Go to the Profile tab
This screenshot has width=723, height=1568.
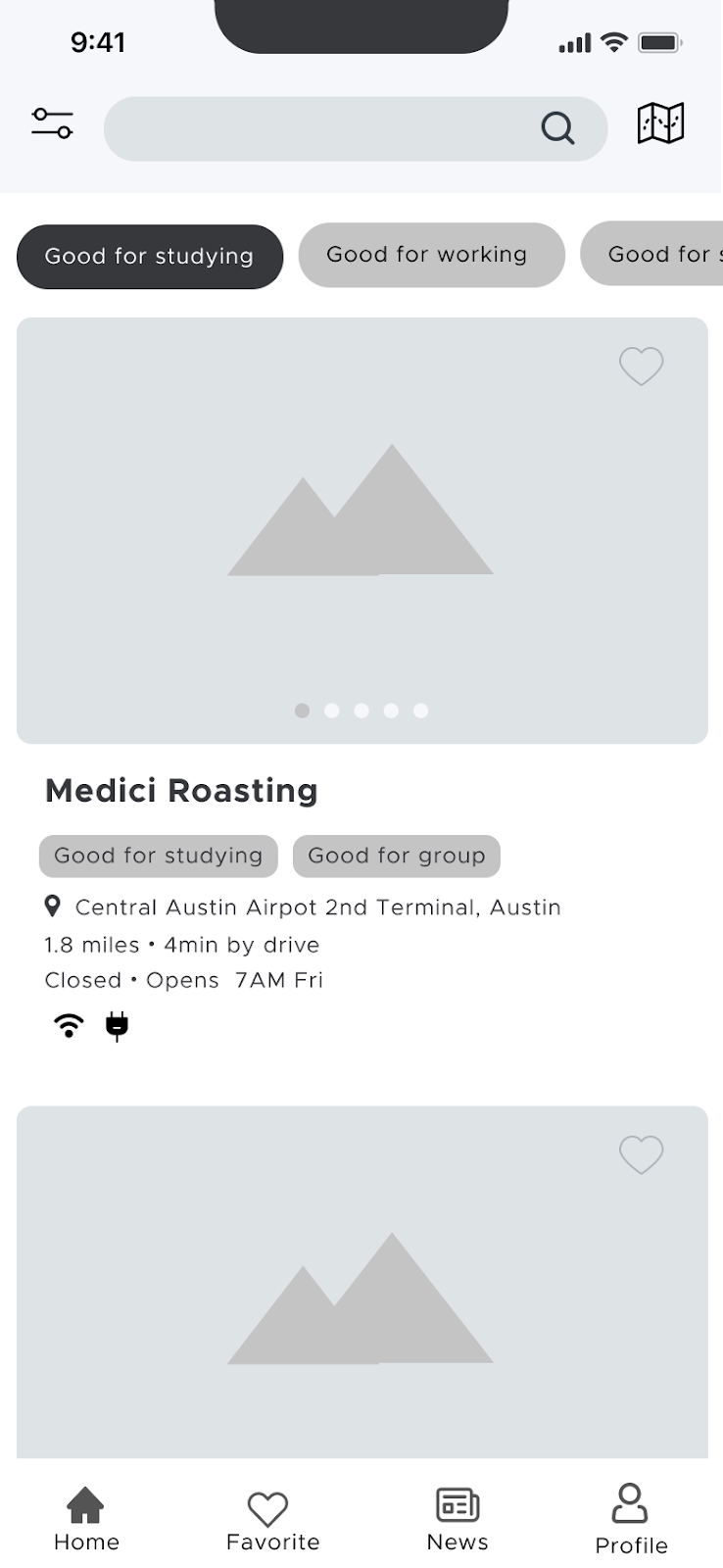631,1520
